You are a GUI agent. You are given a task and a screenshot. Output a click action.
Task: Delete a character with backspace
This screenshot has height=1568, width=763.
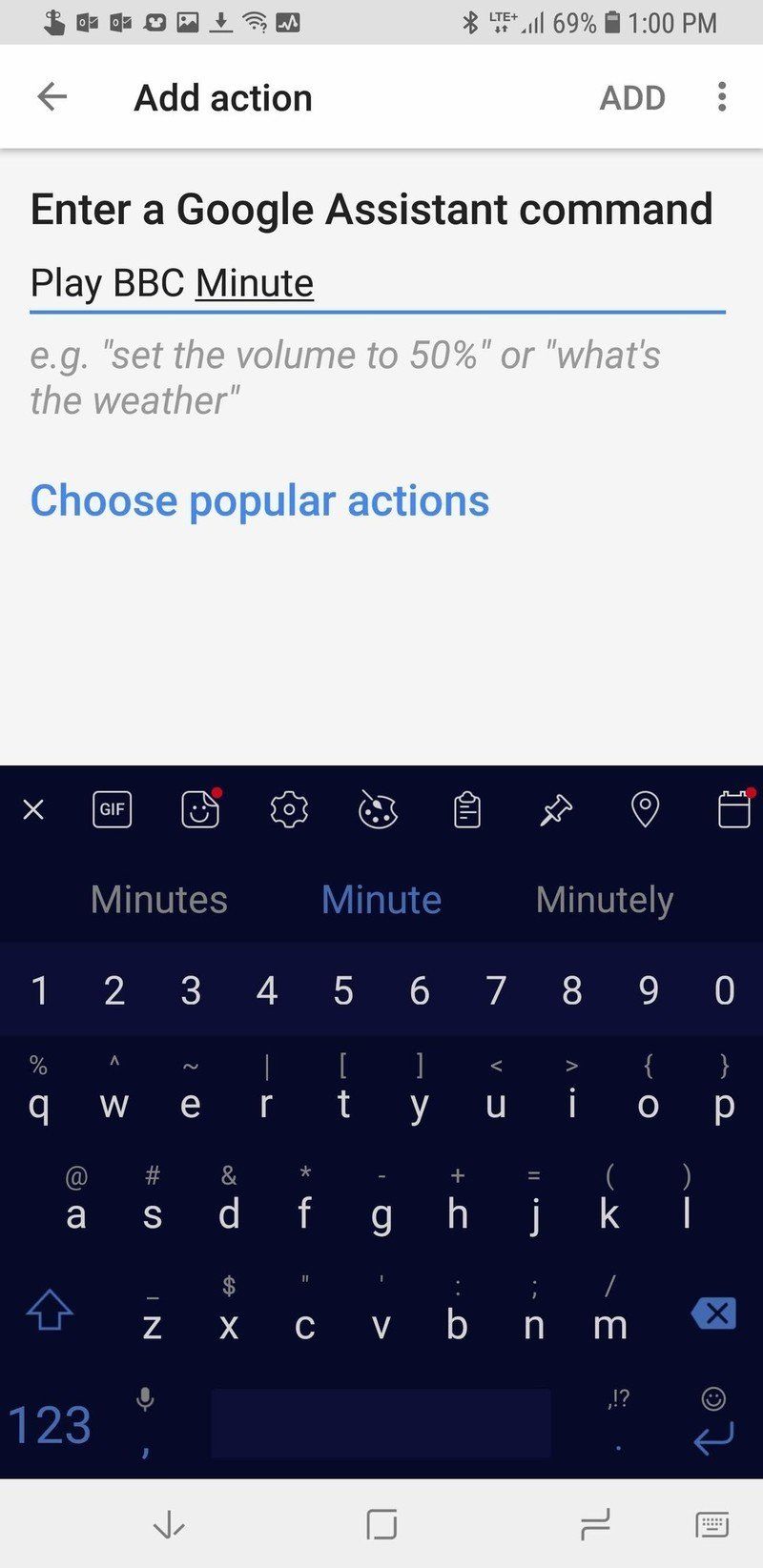(713, 1314)
